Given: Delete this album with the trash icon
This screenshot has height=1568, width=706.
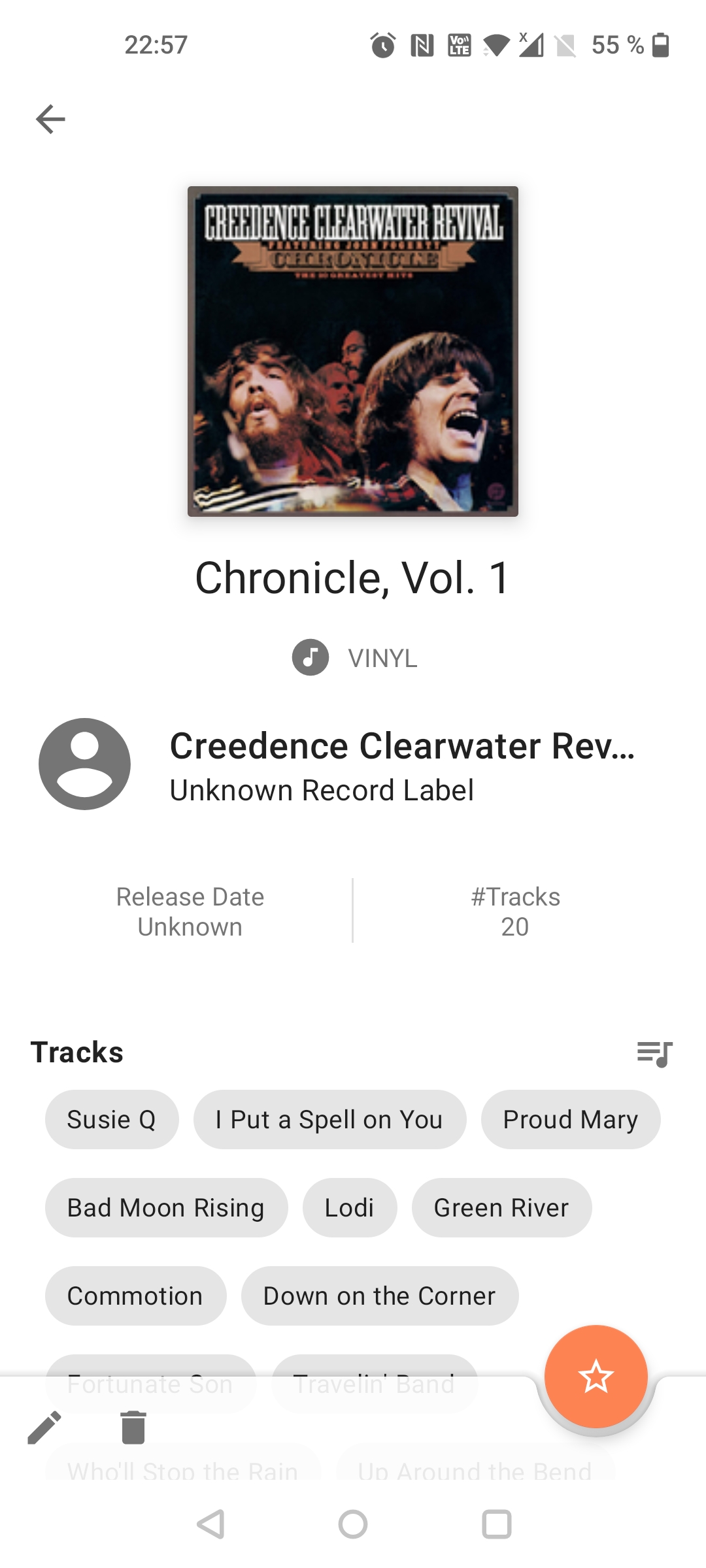Looking at the screenshot, I should pos(133,1427).
